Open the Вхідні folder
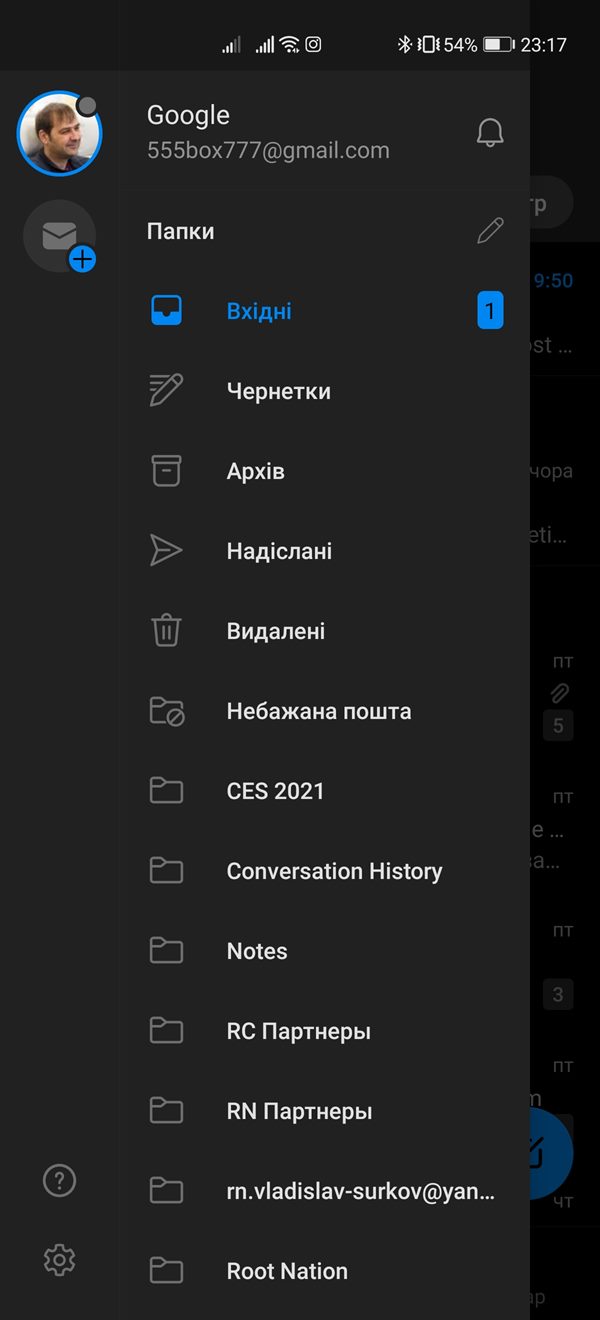Viewport: 600px width, 1320px height. [324, 311]
